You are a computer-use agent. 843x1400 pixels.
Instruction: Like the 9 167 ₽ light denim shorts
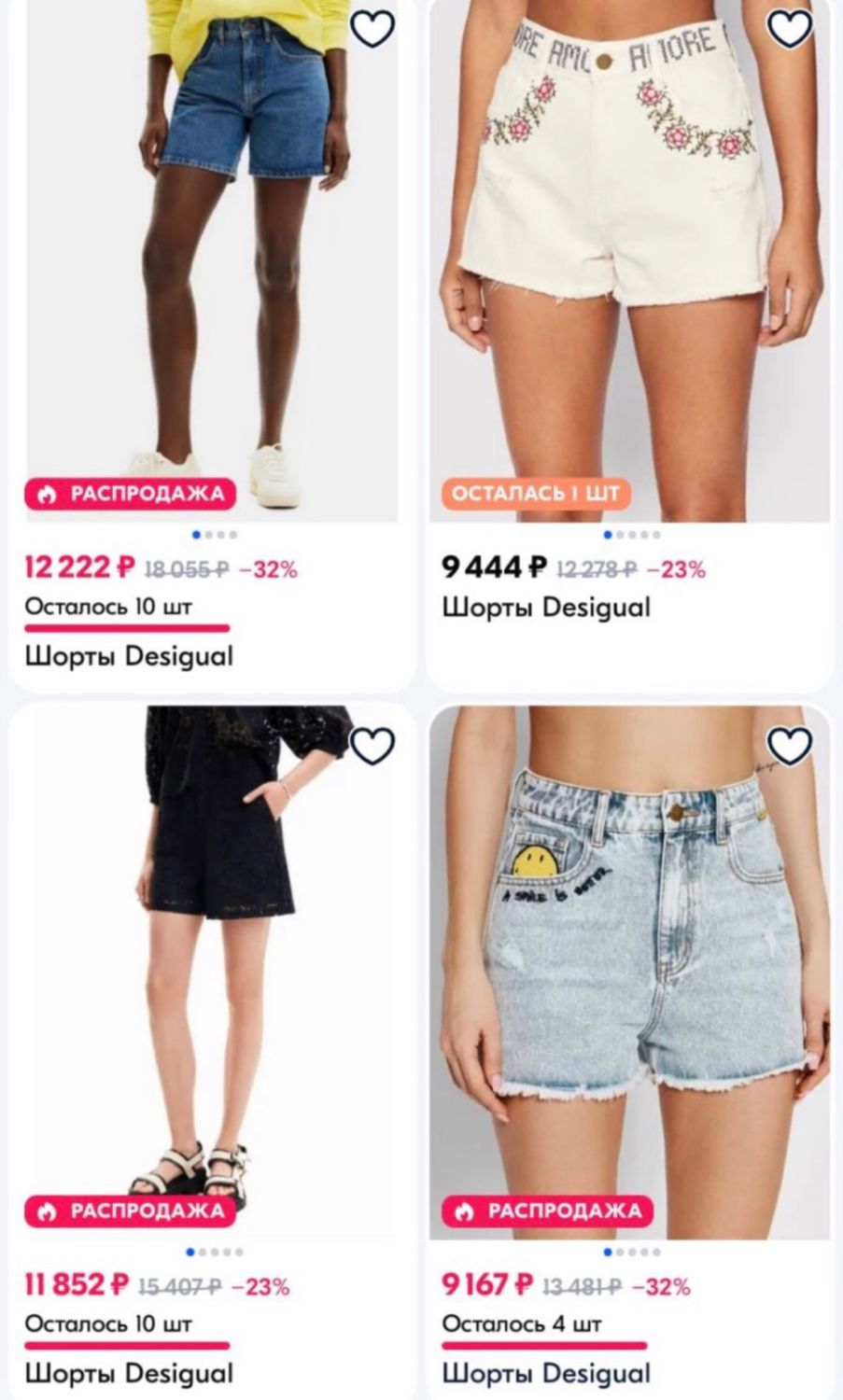[790, 745]
